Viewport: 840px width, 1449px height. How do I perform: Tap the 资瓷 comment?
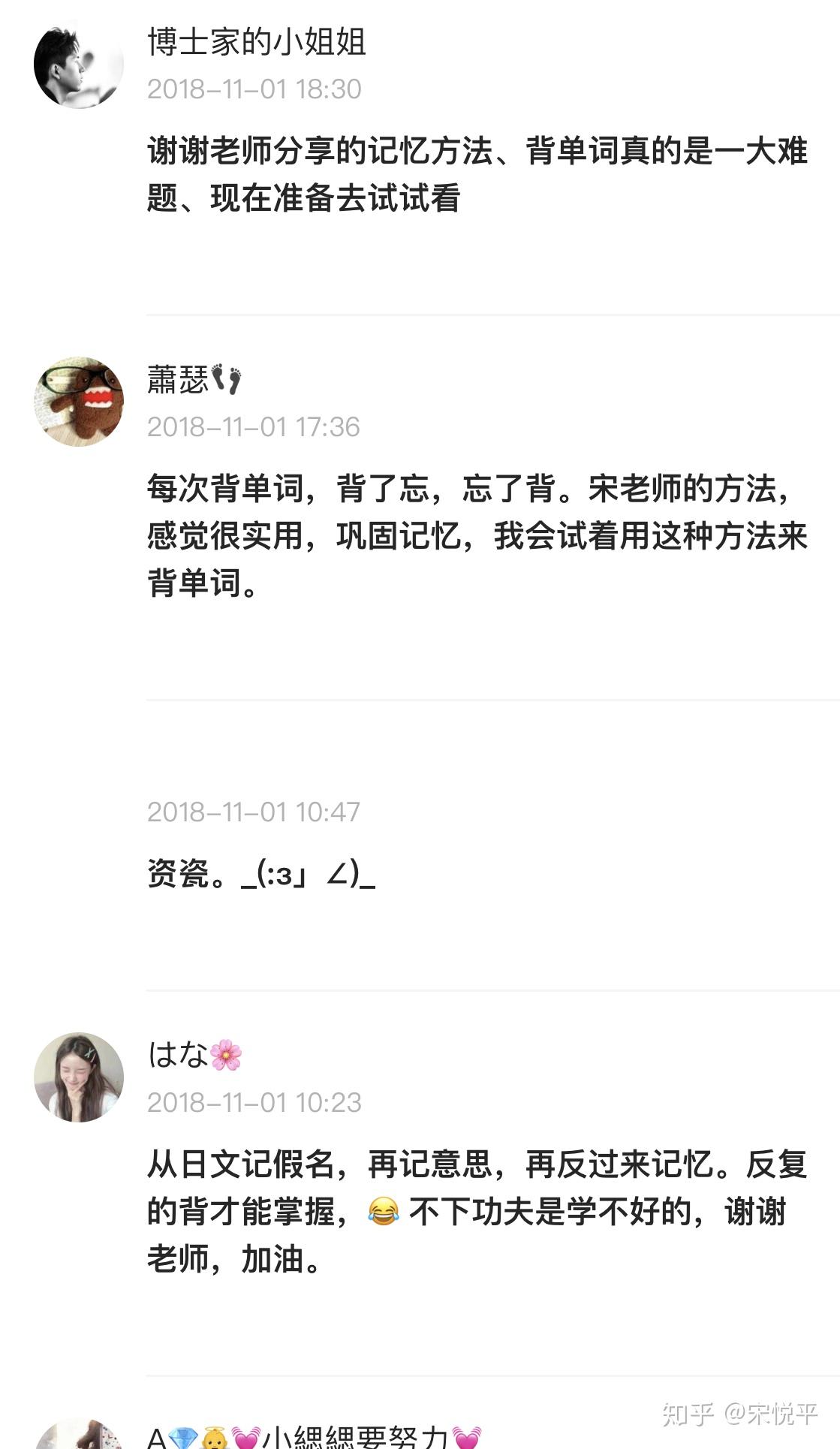point(261,873)
